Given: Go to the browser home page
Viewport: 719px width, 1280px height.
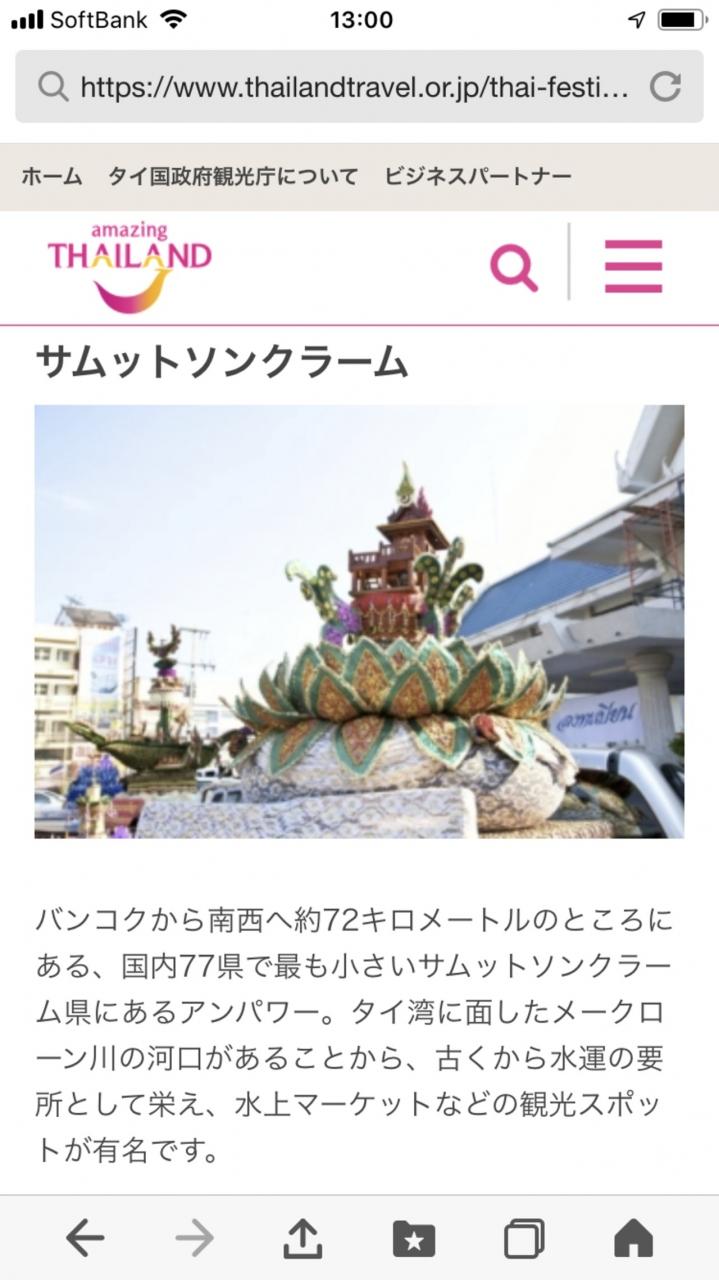Looking at the screenshot, I should [633, 1239].
